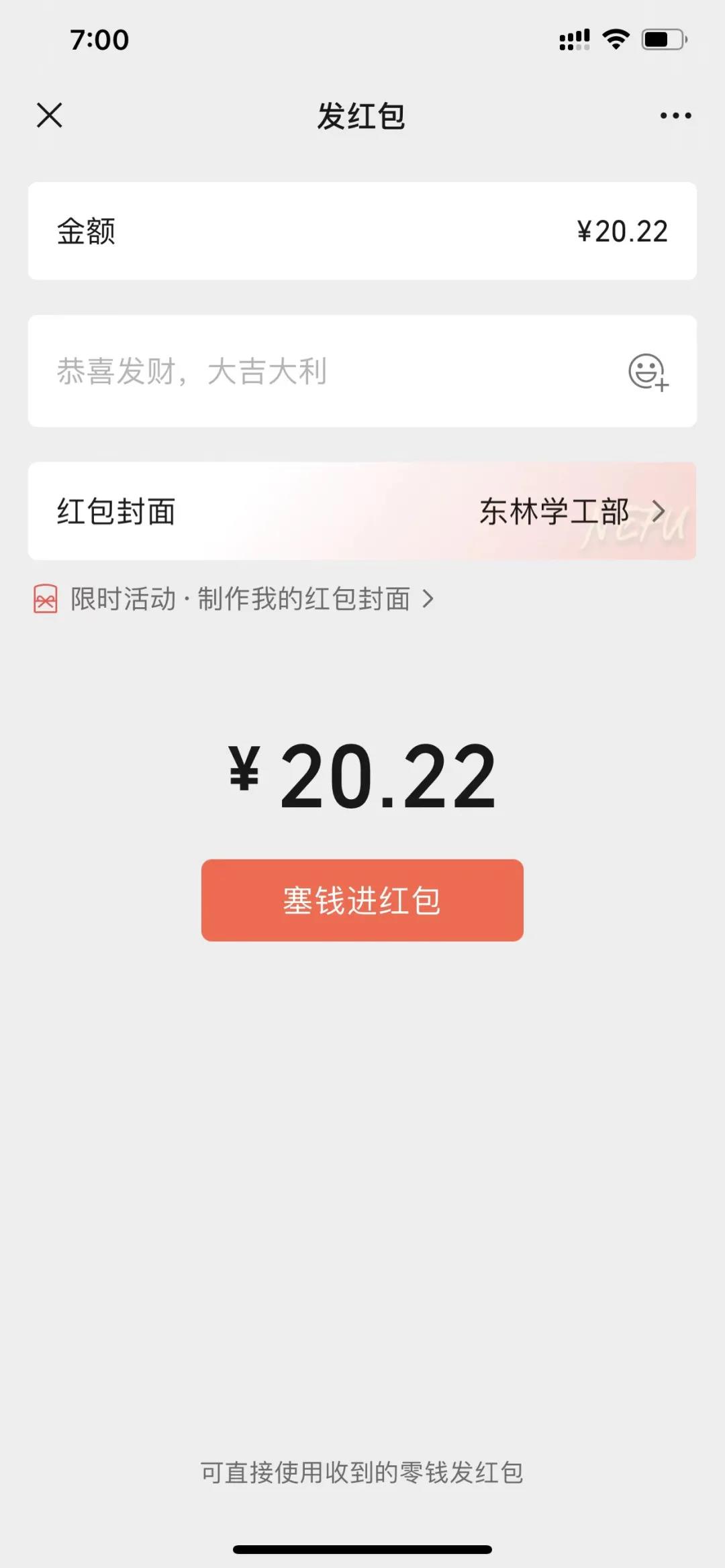Edit the 金额 amount field

(362, 231)
